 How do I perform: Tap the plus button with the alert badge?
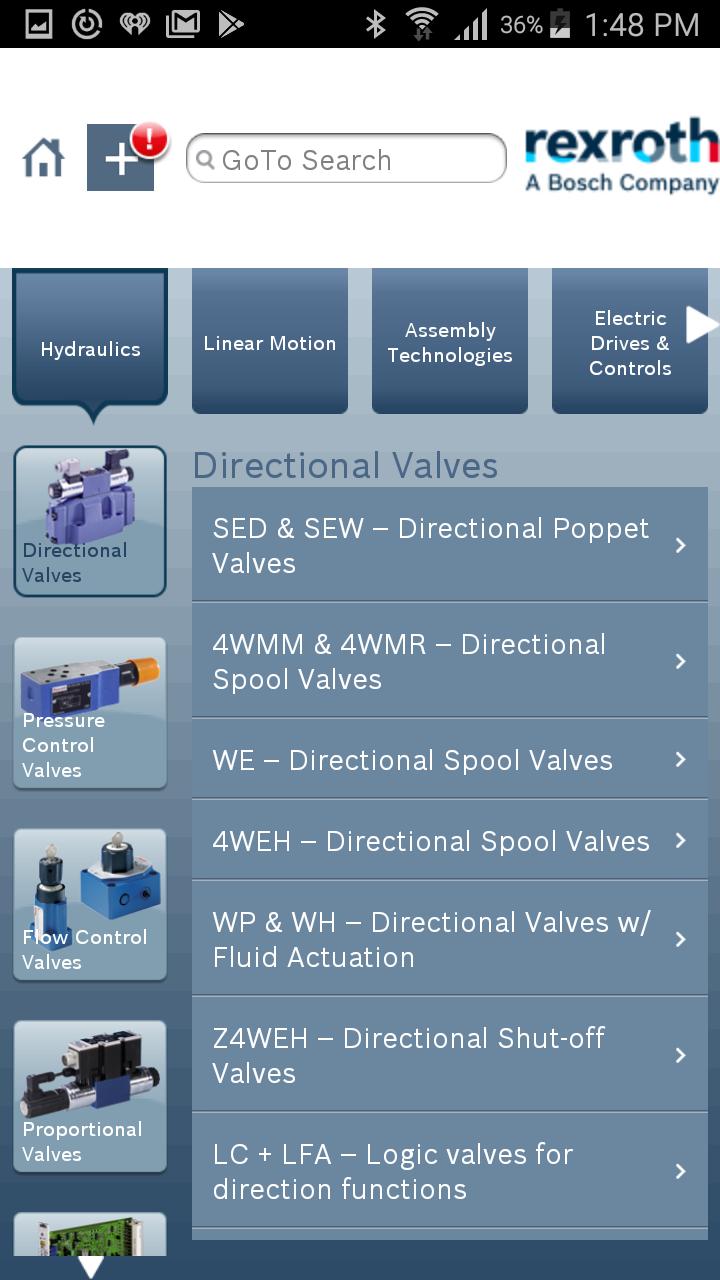tap(121, 158)
